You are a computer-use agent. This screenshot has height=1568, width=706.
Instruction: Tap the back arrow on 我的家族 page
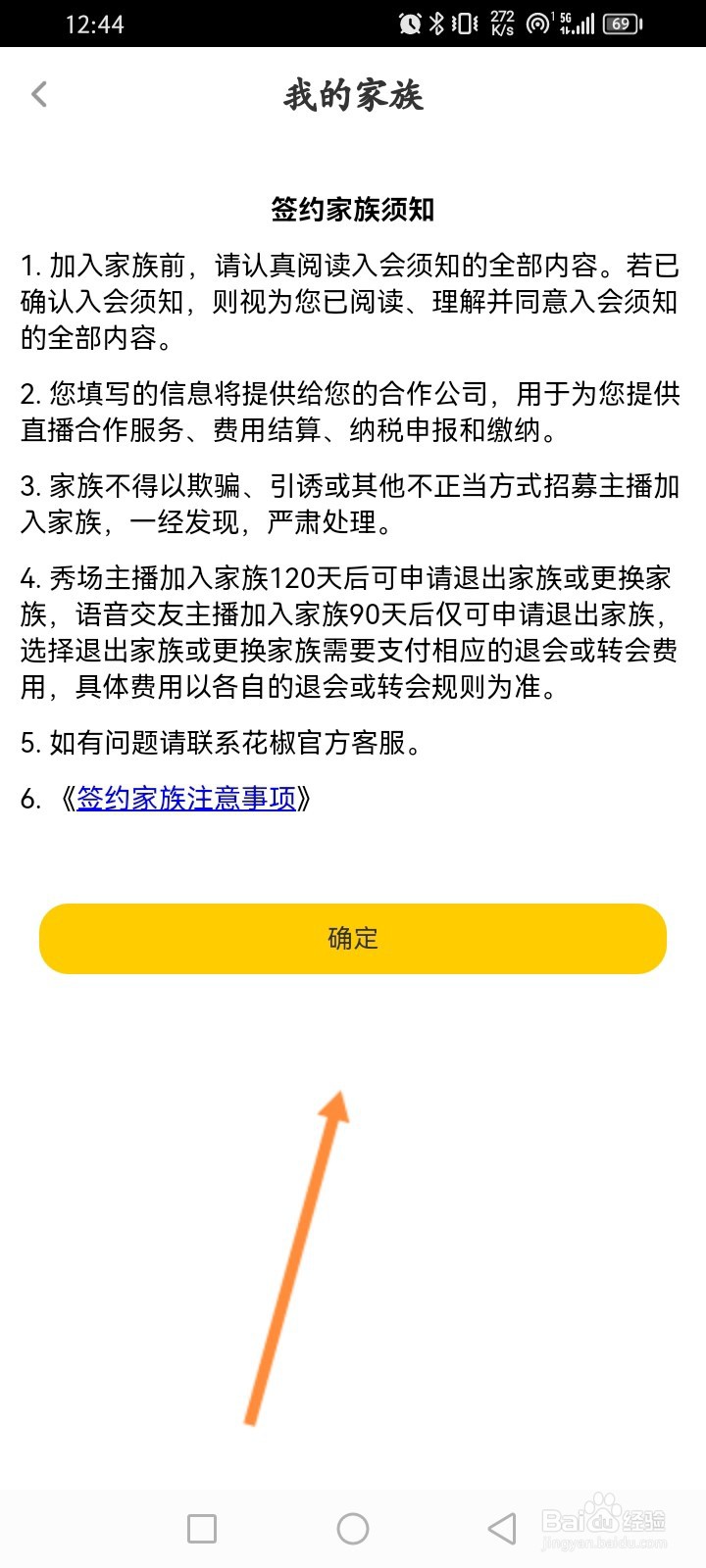click(x=39, y=94)
